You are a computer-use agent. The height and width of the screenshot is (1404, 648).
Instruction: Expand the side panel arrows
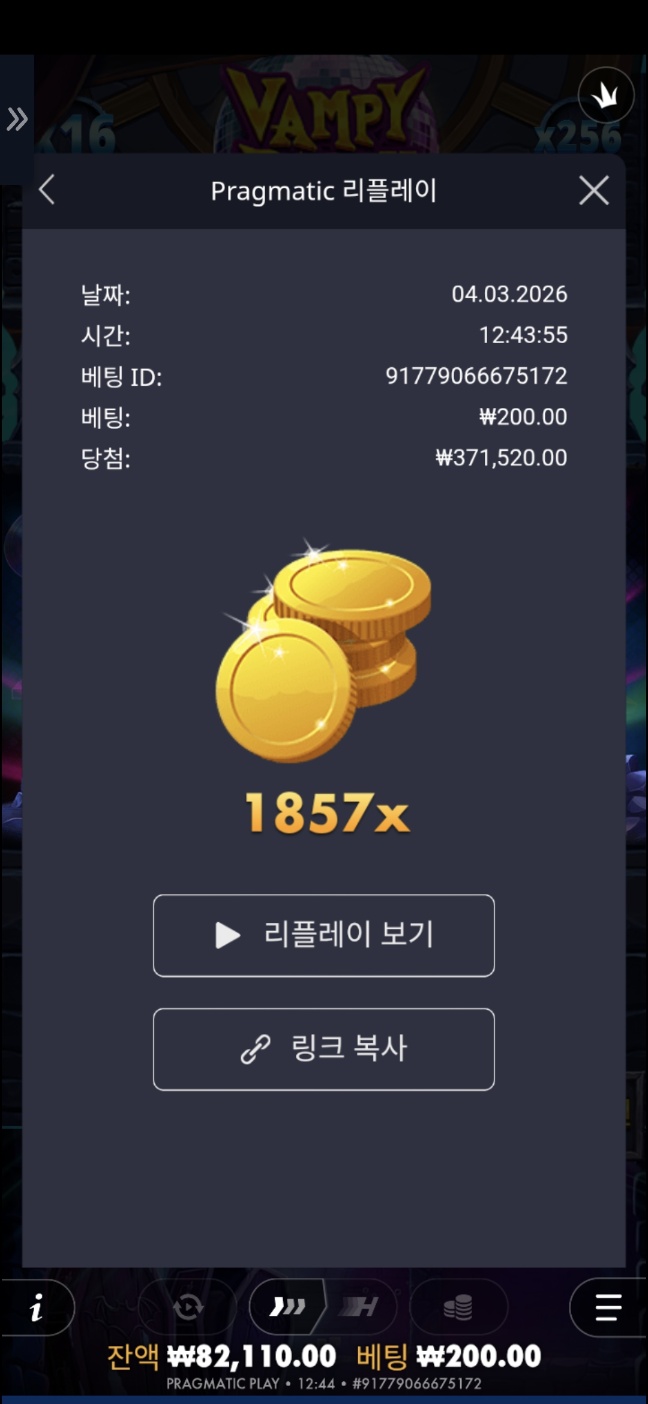pyautogui.click(x=17, y=120)
